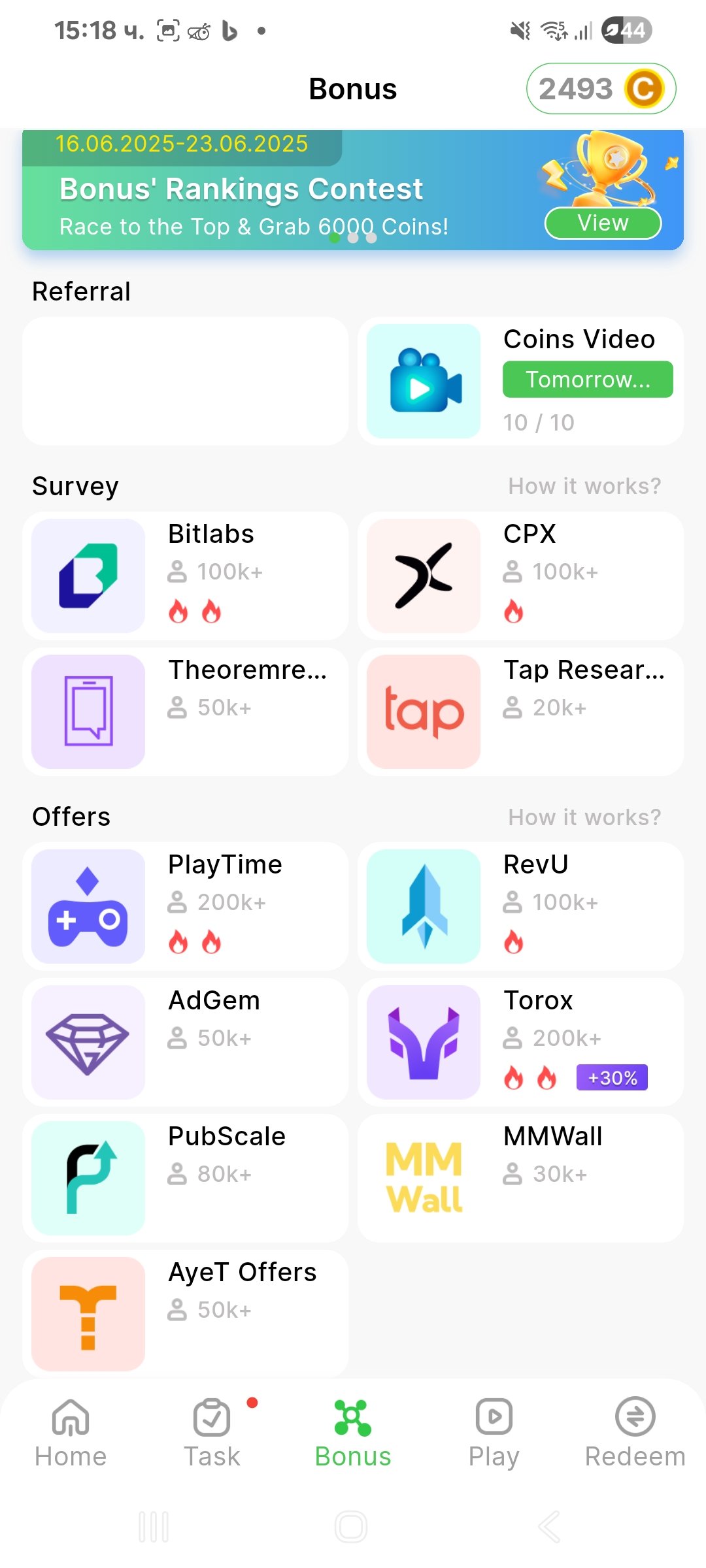The width and height of the screenshot is (706, 1568).
Task: Open Torox offers with +30% bonus
Action: pyautogui.click(x=520, y=1042)
